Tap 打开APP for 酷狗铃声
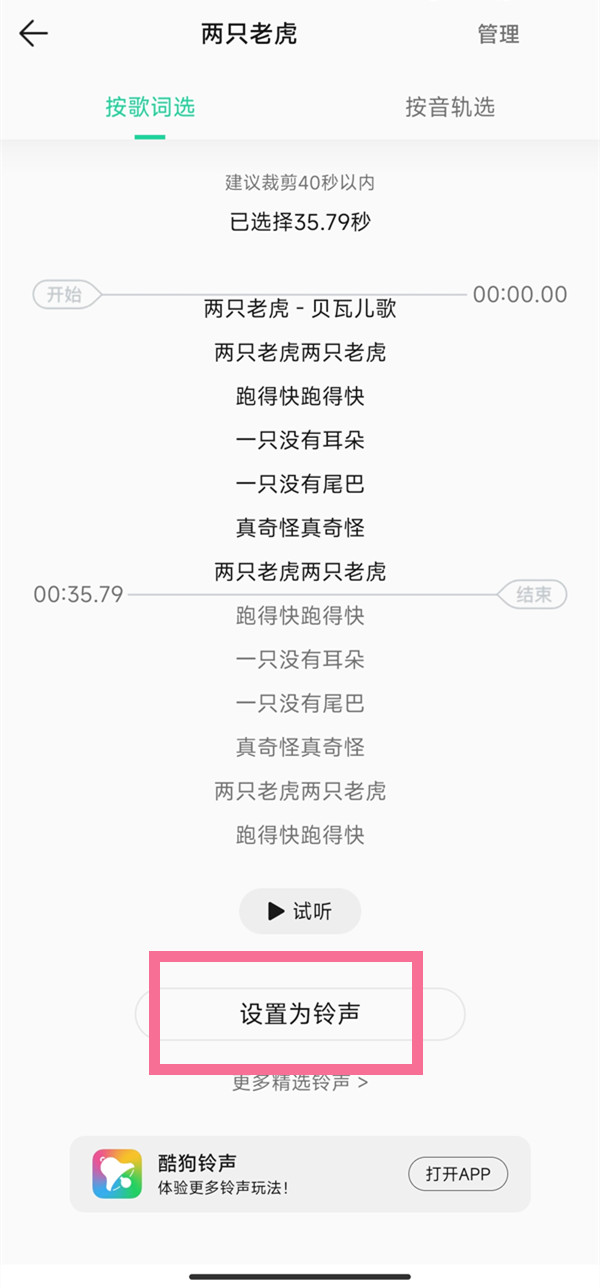Image resolution: width=600 pixels, height=1288 pixels. [458, 1174]
